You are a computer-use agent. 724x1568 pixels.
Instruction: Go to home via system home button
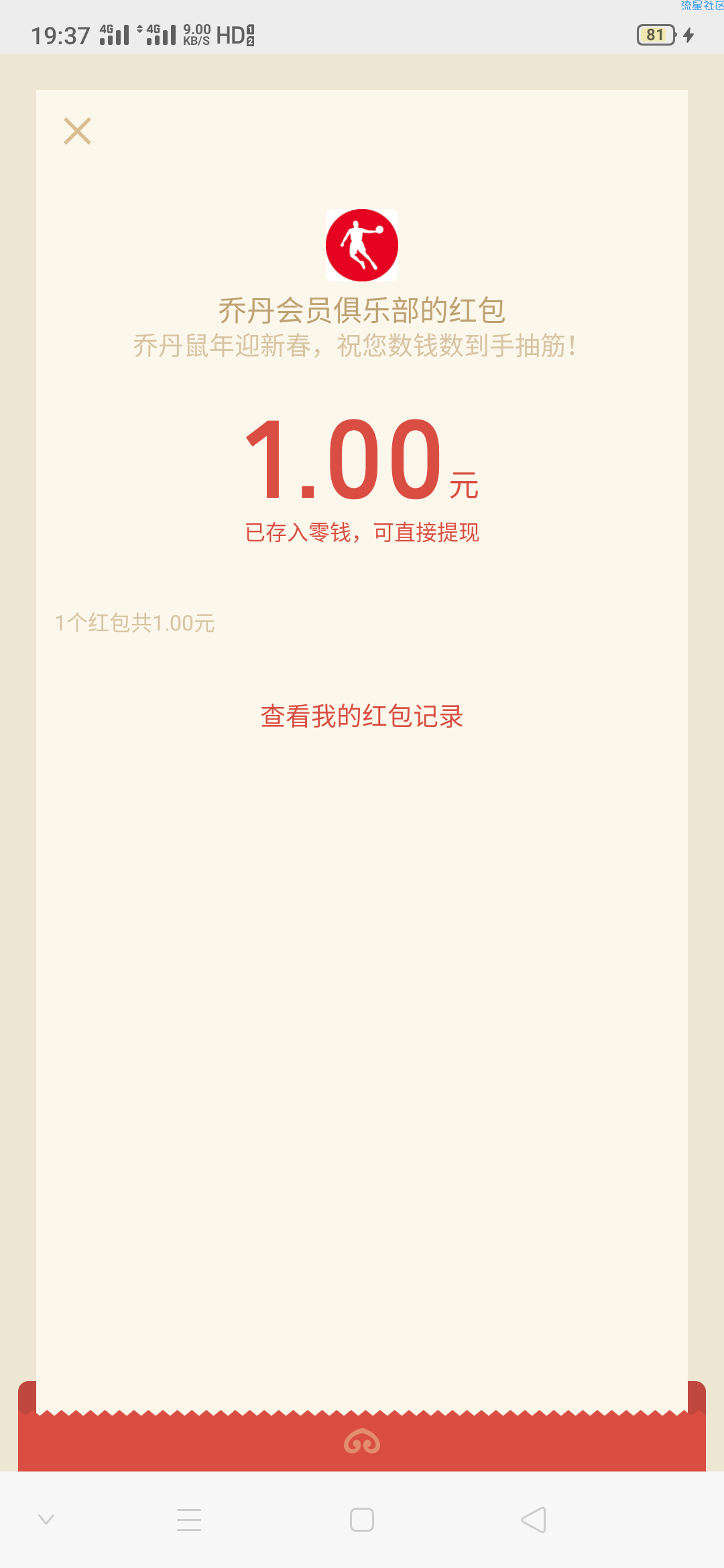tap(362, 1520)
